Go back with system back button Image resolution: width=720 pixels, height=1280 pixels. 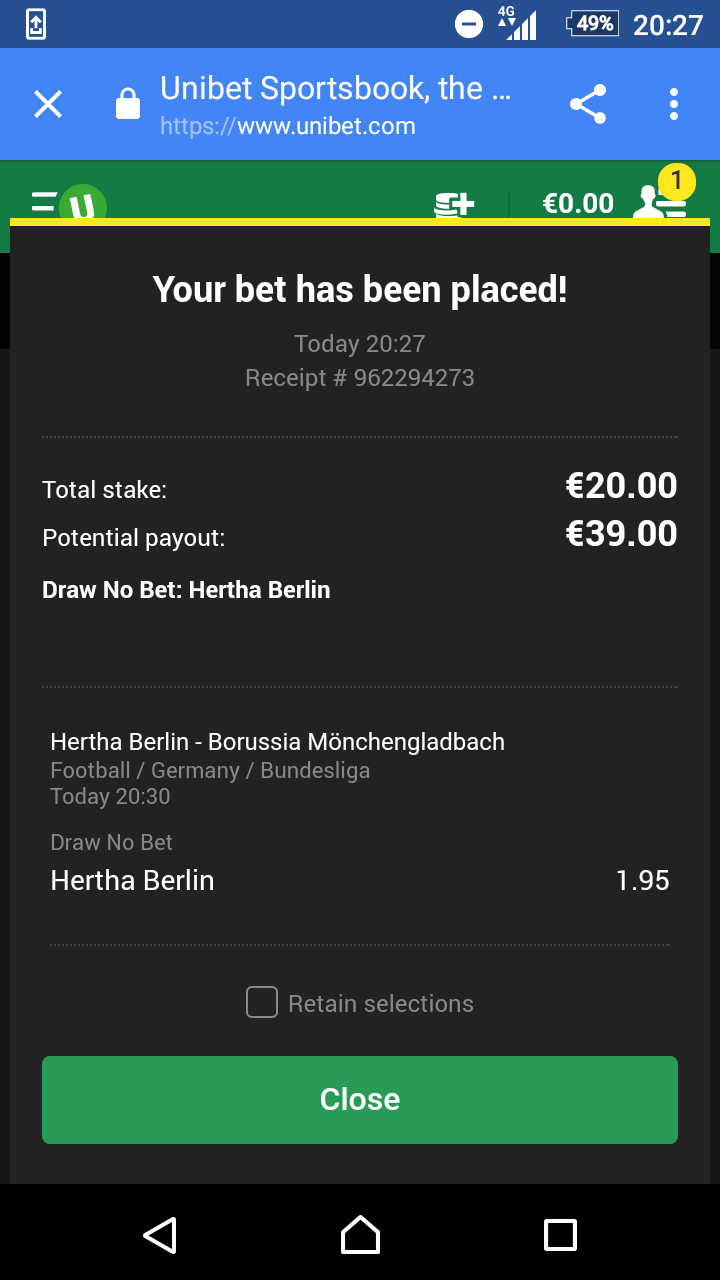point(160,1235)
